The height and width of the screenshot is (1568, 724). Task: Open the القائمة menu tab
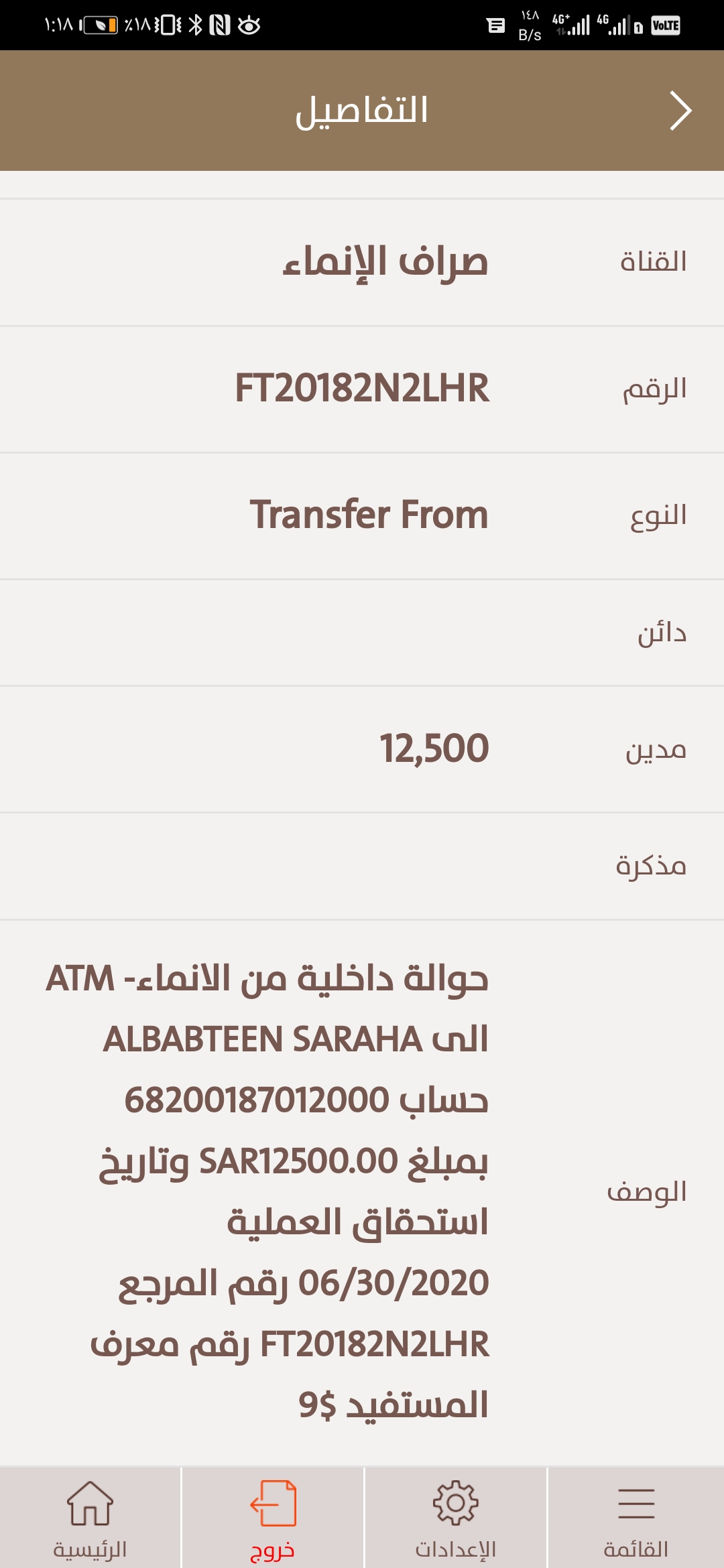point(636,1518)
